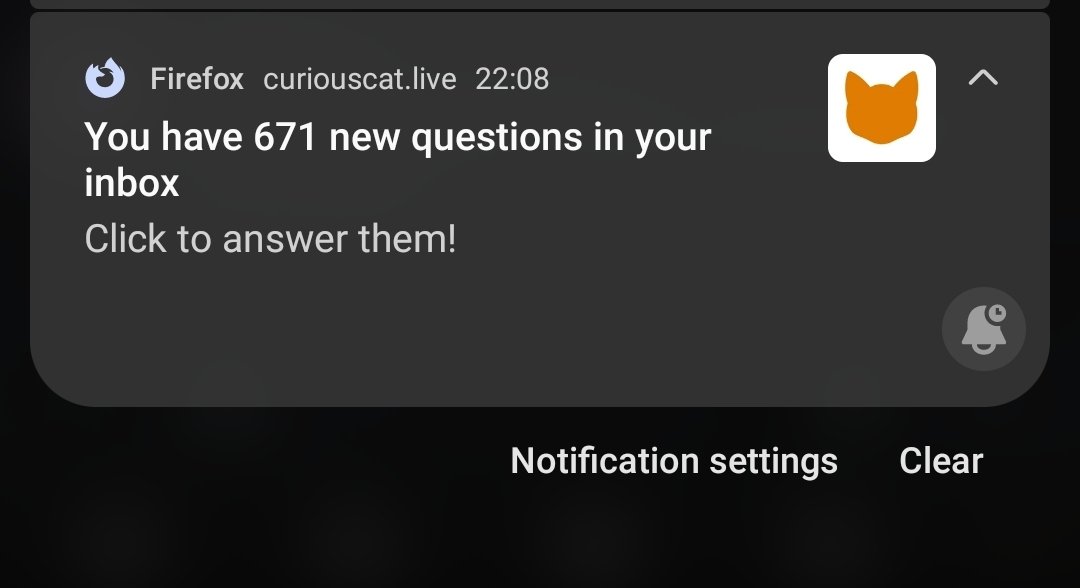Viewport: 1080px width, 588px height.
Task: Clear all notifications
Action: tap(941, 461)
